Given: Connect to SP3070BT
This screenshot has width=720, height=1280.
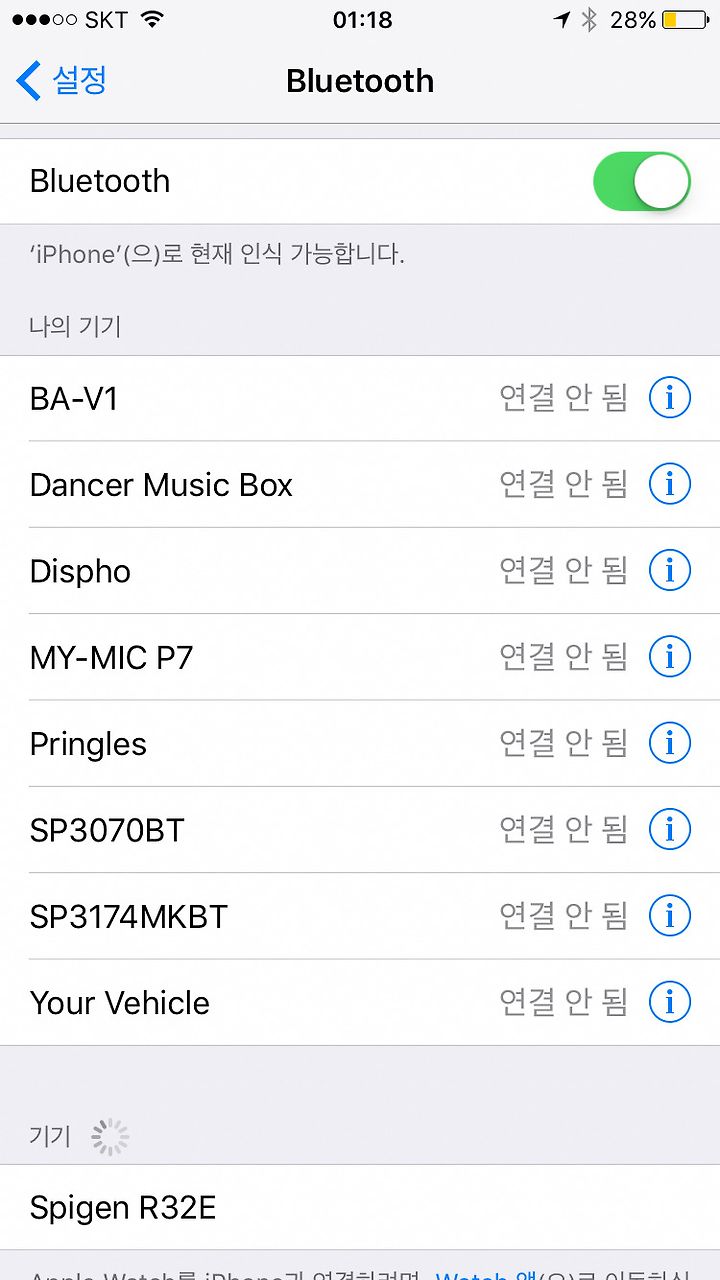Looking at the screenshot, I should click(360, 829).
